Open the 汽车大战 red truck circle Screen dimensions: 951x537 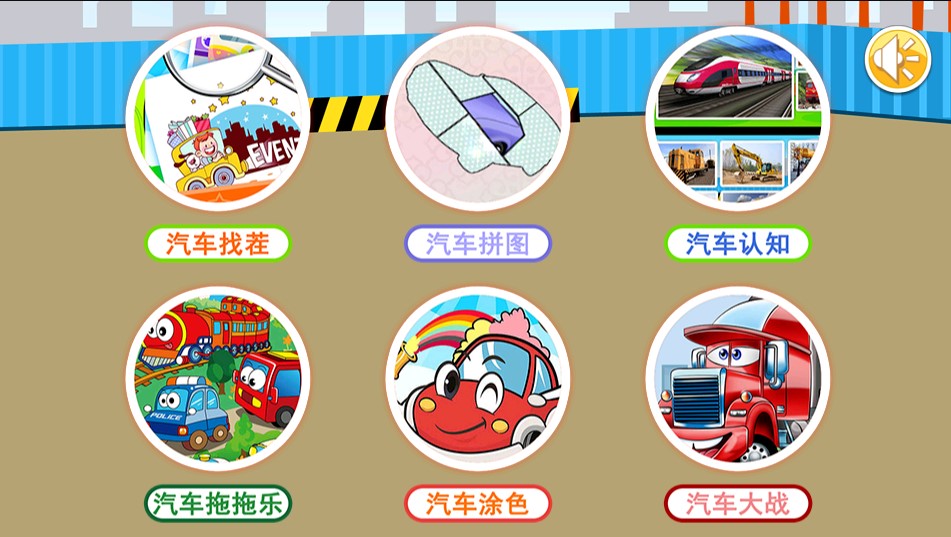(738, 379)
